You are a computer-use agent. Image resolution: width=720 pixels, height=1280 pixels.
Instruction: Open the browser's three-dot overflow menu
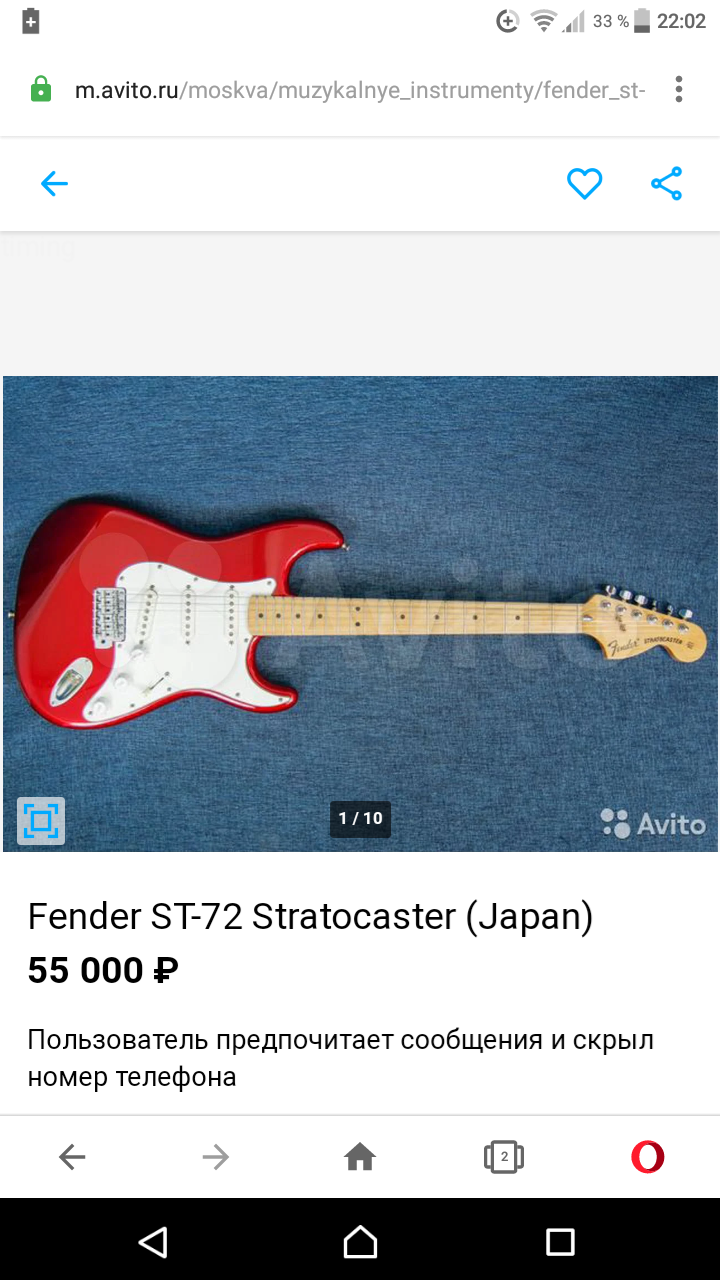point(679,90)
